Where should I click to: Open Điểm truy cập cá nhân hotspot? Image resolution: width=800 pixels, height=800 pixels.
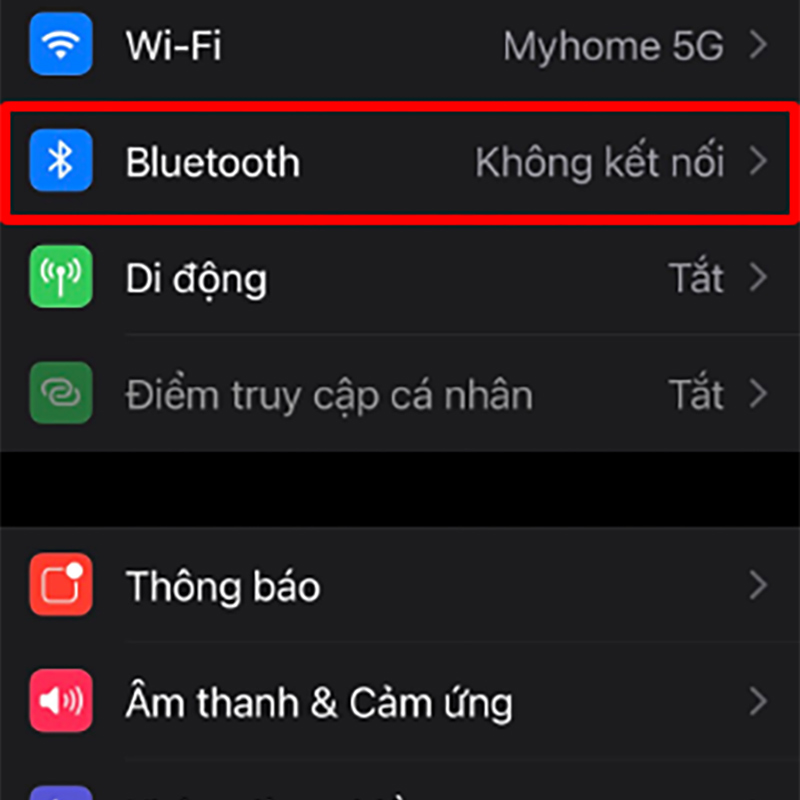click(x=400, y=395)
